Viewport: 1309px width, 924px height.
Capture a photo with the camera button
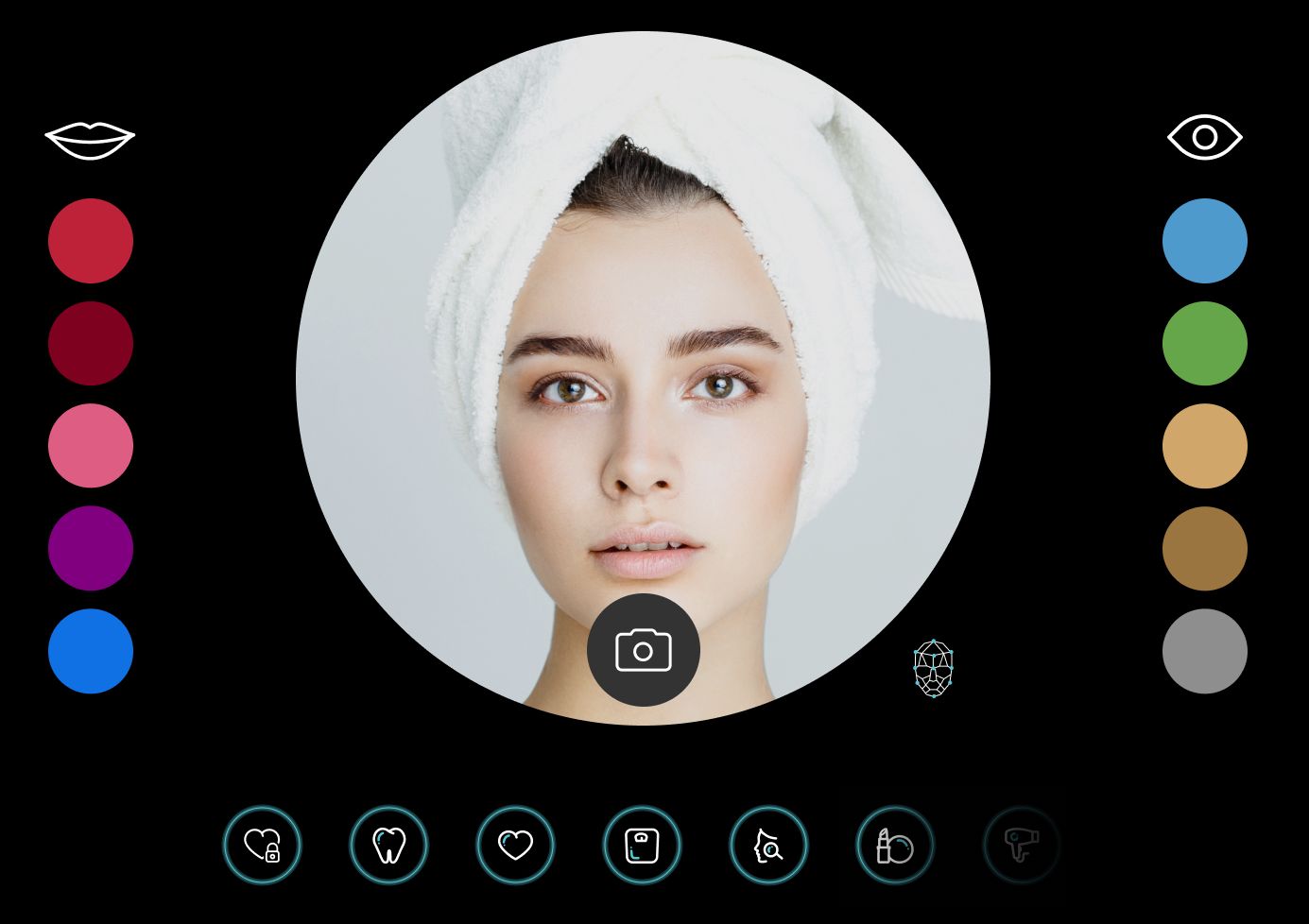tap(643, 650)
